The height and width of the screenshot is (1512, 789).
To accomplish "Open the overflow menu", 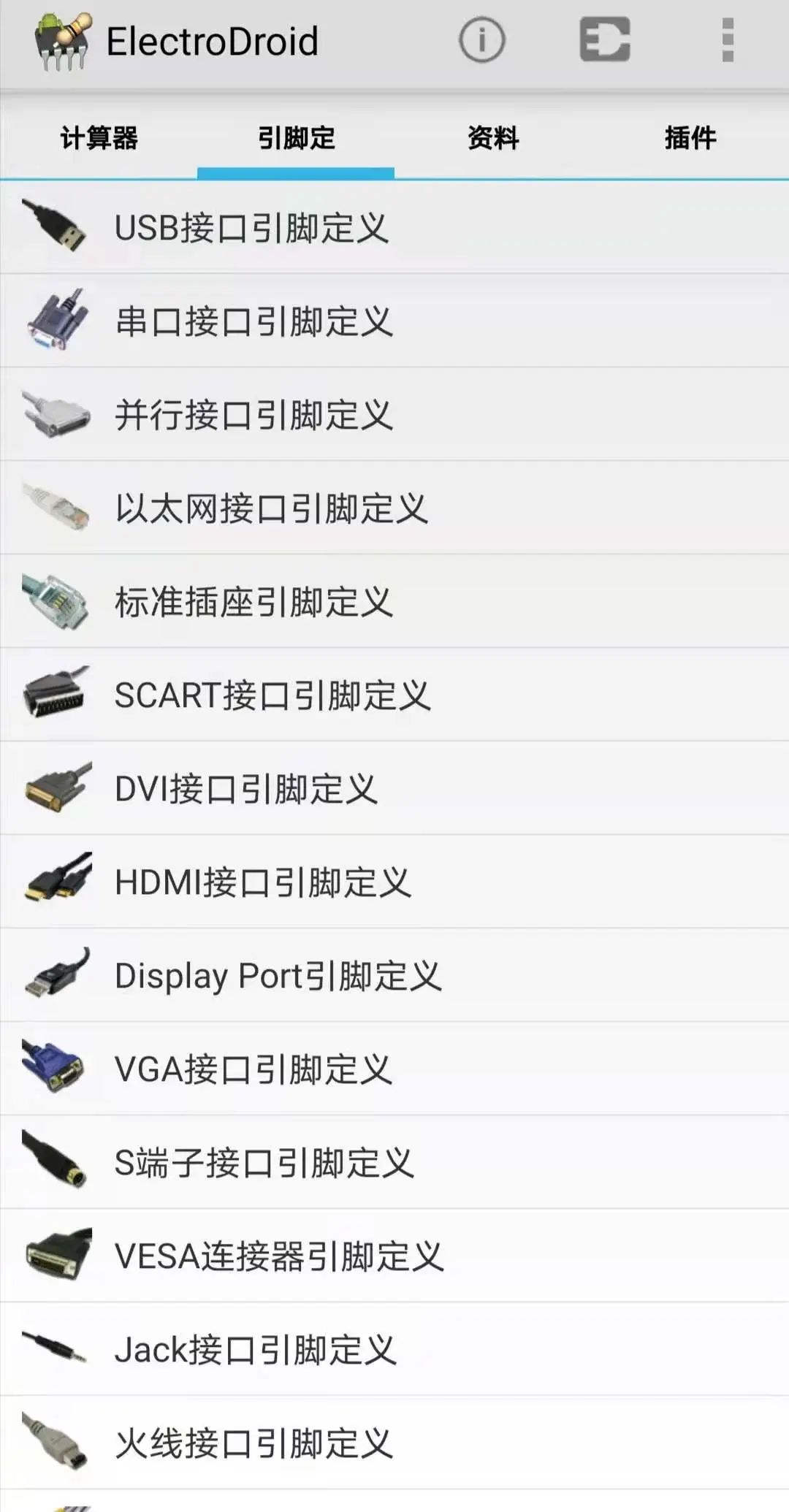I will [727, 40].
